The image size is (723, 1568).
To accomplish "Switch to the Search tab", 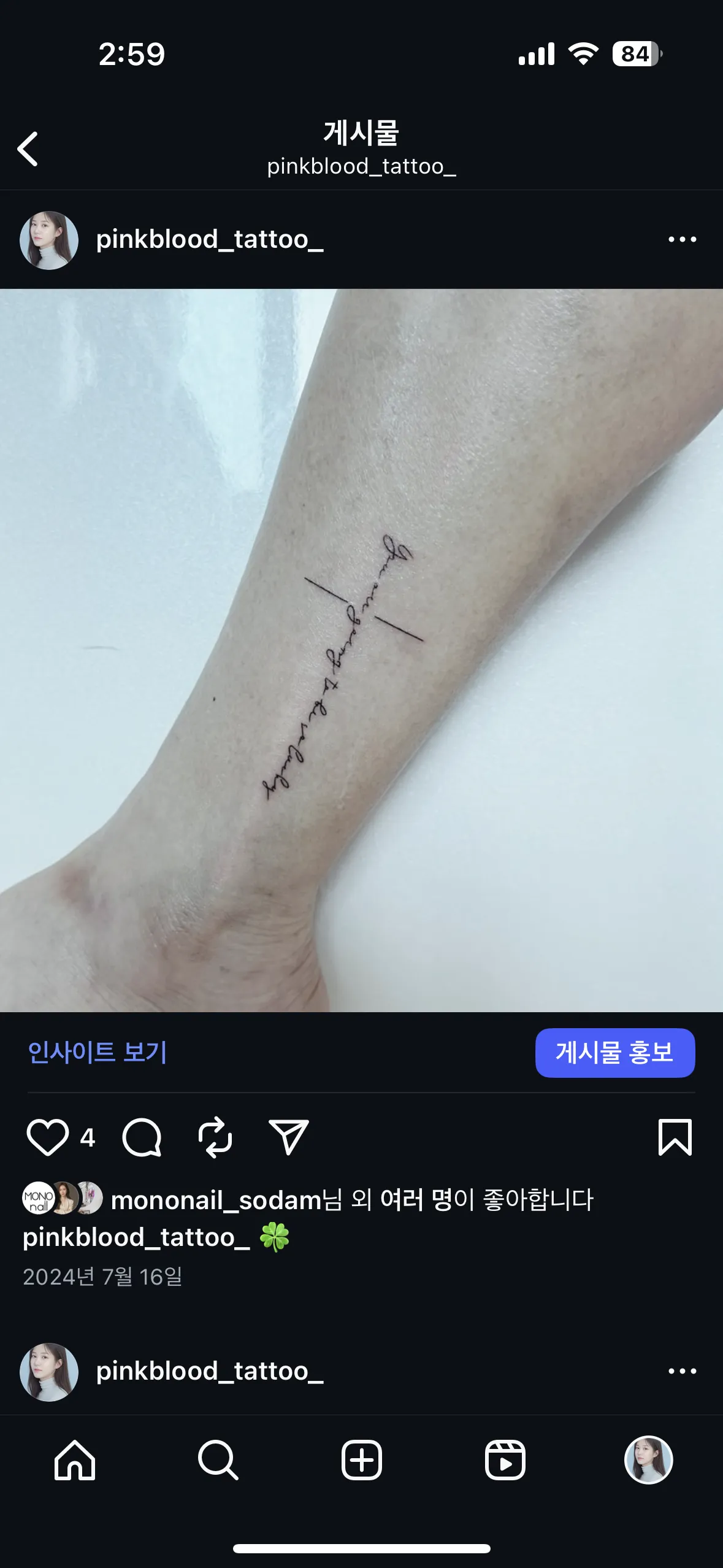I will click(218, 1460).
